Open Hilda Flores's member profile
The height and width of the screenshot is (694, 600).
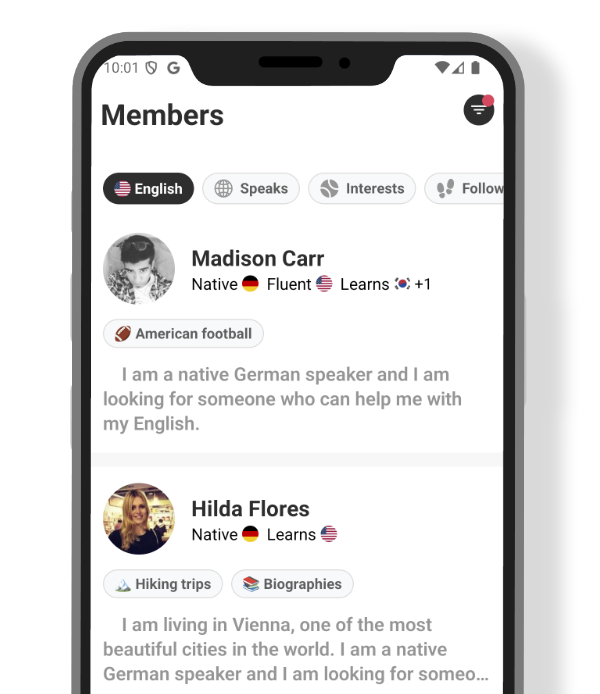click(x=250, y=509)
